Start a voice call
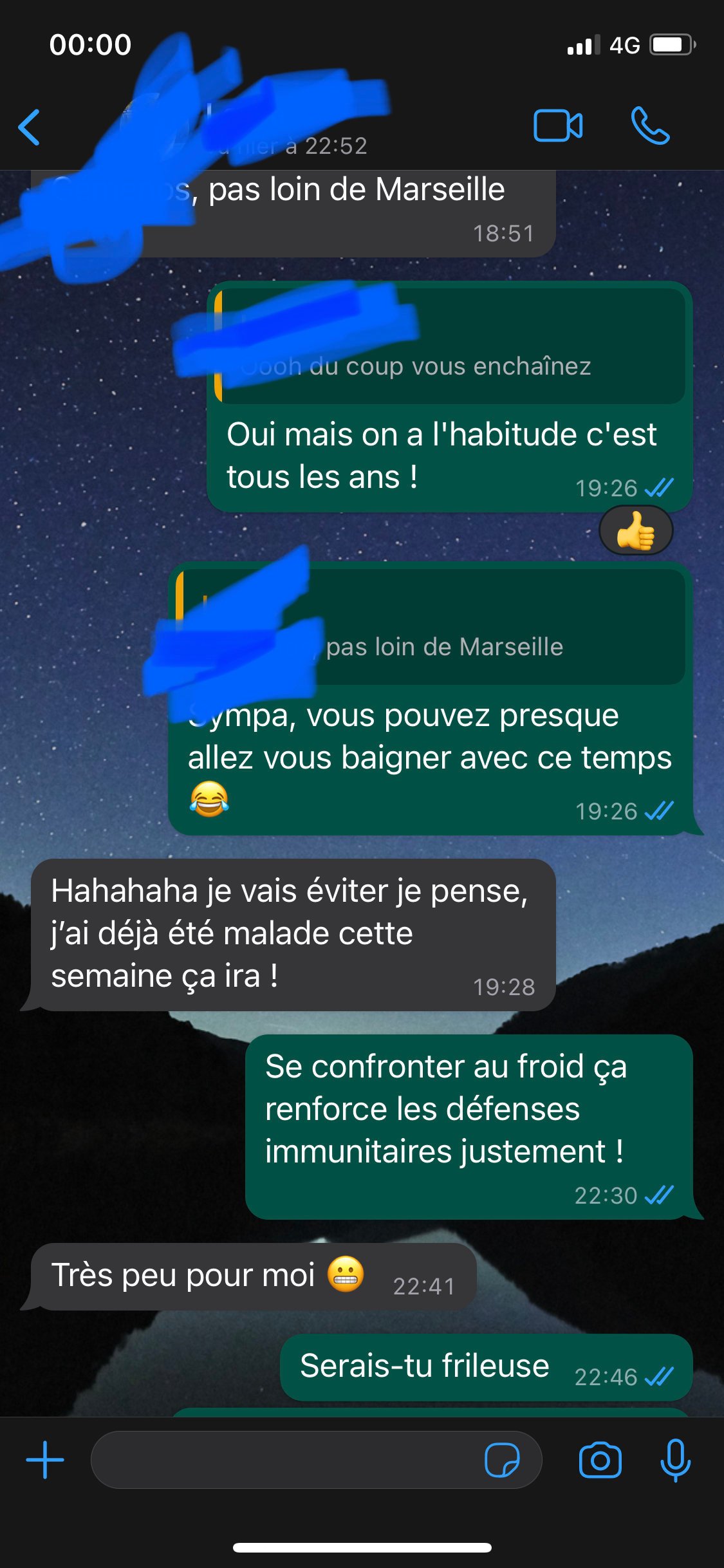This screenshot has height=1568, width=724. point(650,126)
